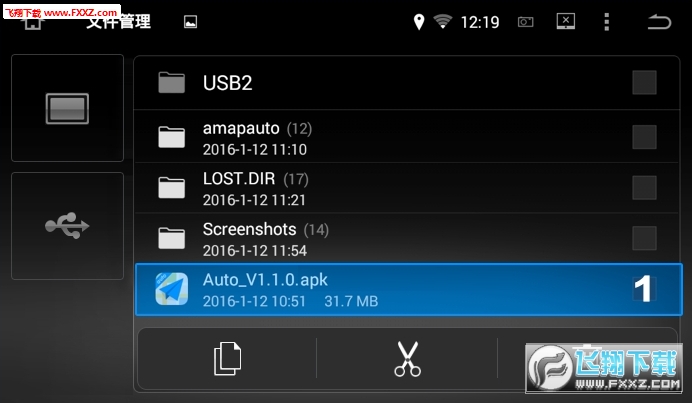This screenshot has height=403, width=693.
Task: Switch to the USB storage
Action: pos(67,226)
